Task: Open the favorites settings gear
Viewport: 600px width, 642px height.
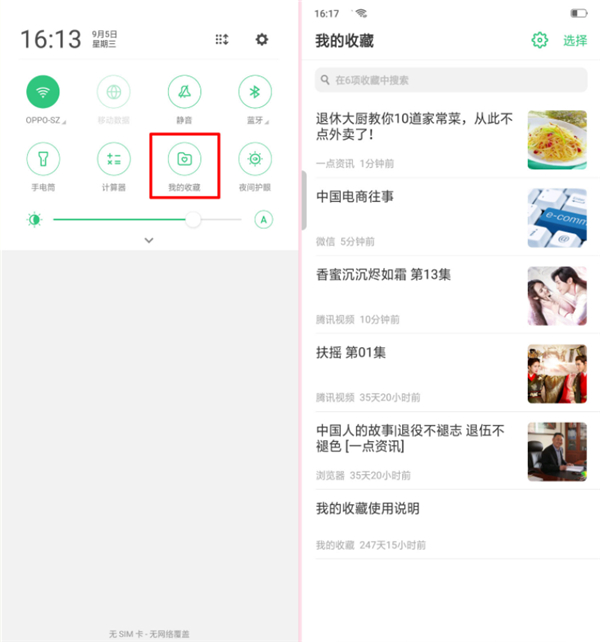Action: (x=540, y=40)
